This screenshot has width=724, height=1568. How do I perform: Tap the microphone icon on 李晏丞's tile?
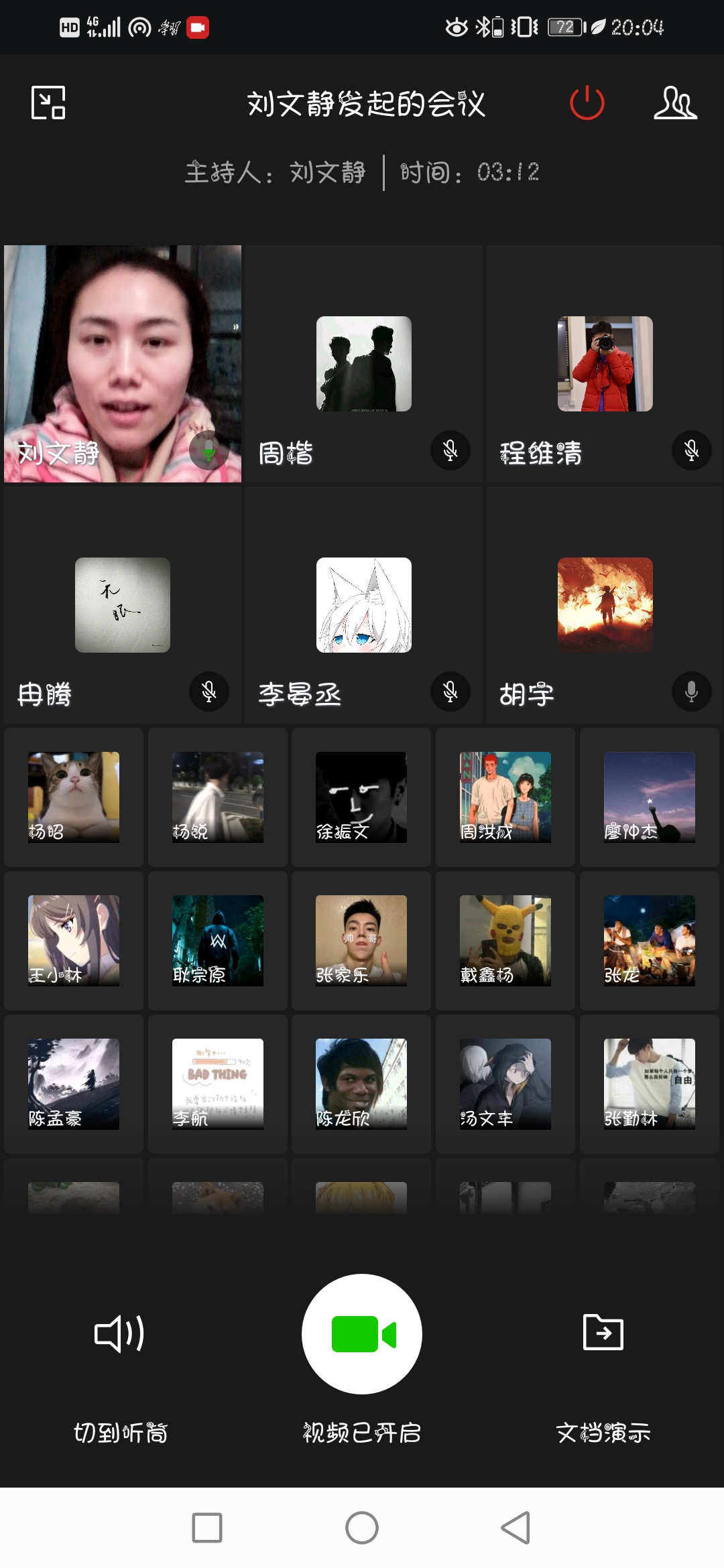pos(450,692)
